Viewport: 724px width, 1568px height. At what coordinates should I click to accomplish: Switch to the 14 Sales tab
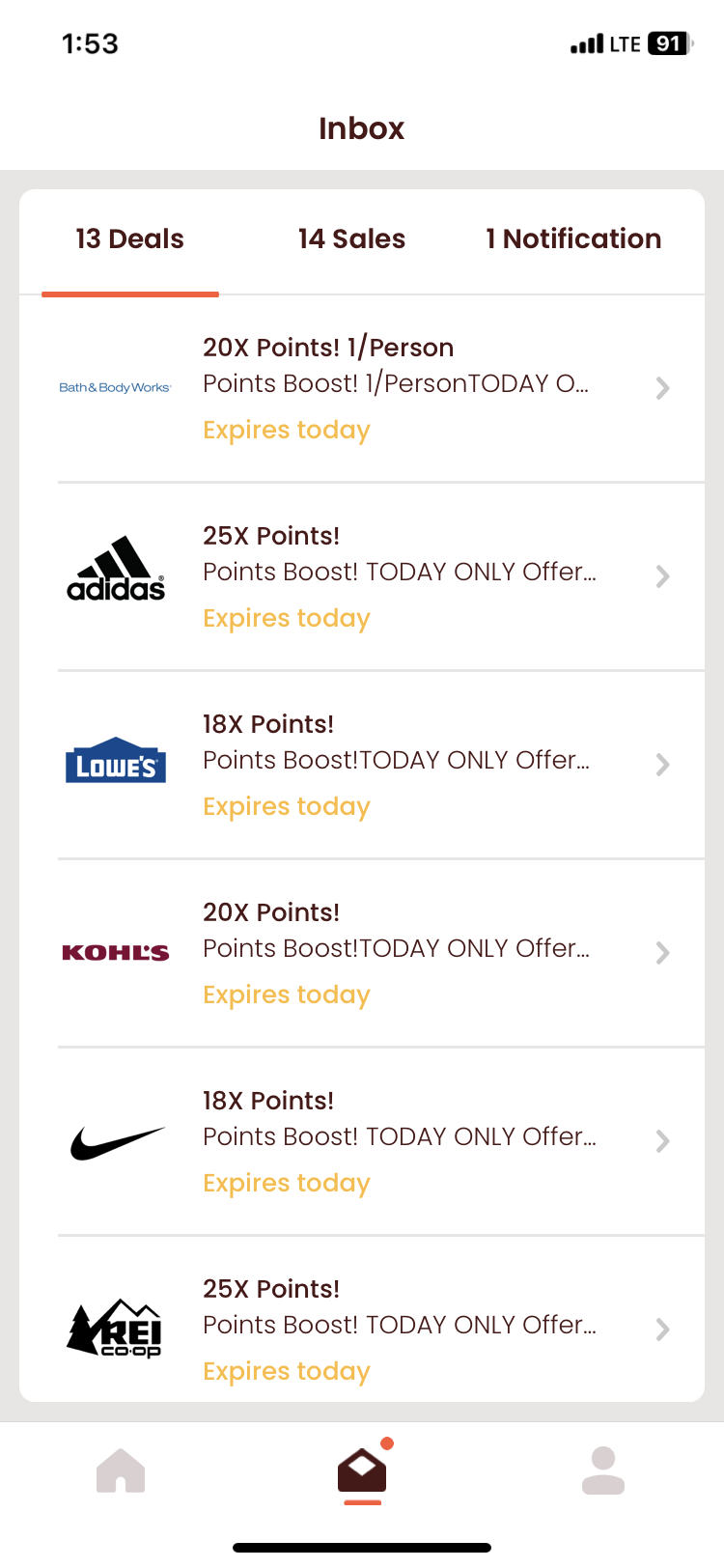351,239
